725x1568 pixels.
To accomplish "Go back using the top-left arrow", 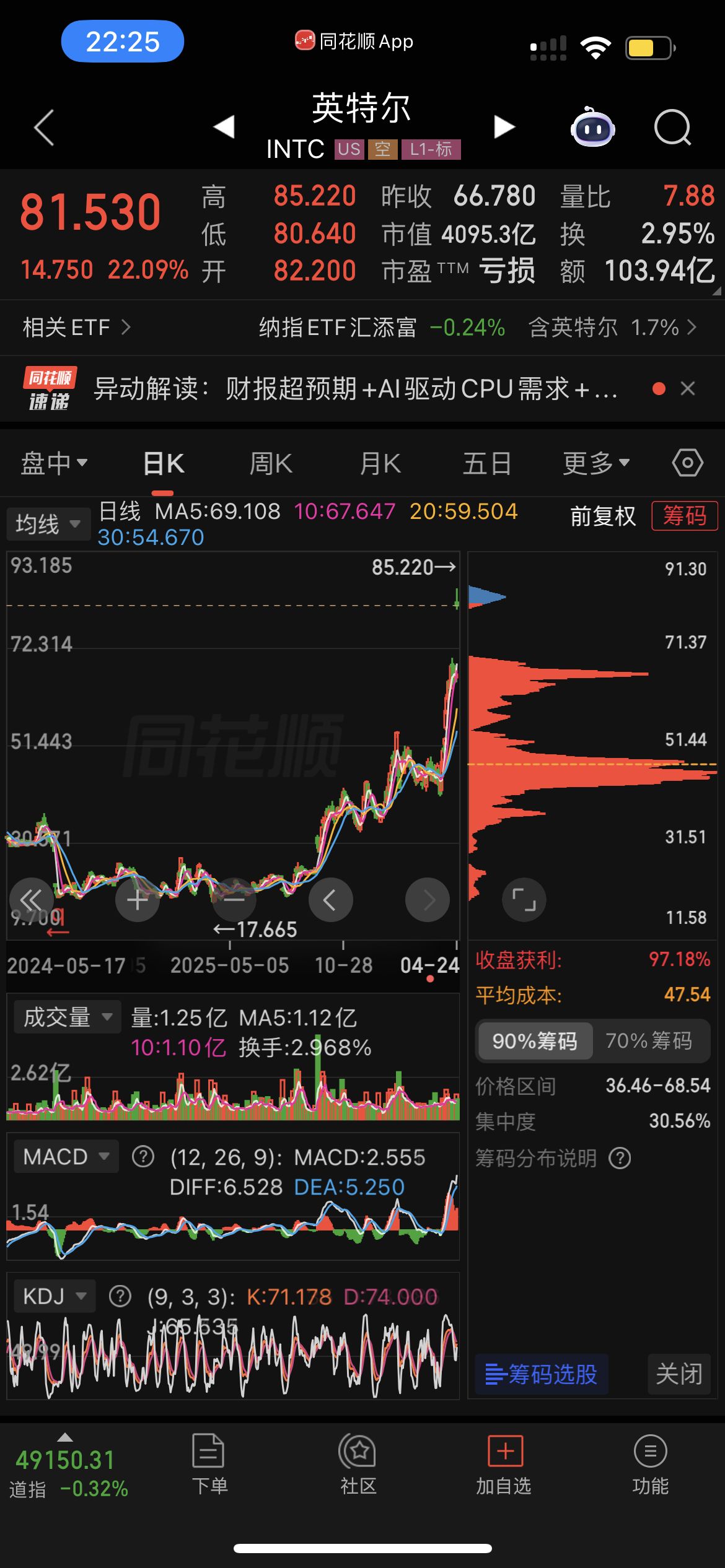I will click(44, 128).
